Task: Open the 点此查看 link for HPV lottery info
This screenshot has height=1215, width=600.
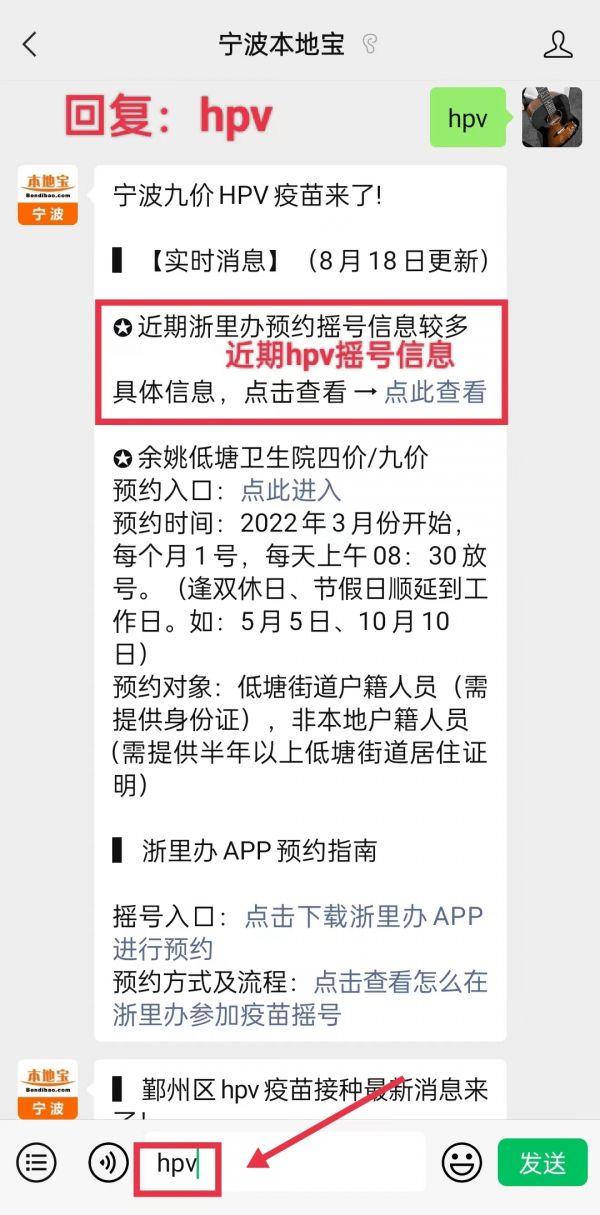Action: [x=435, y=392]
